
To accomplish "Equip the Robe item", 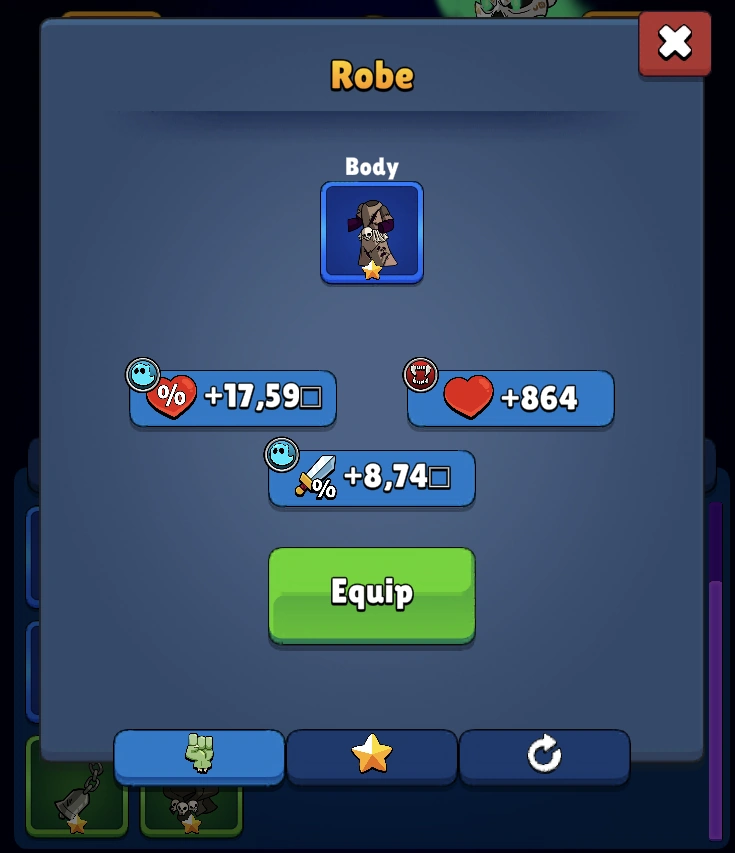I will (x=371, y=593).
